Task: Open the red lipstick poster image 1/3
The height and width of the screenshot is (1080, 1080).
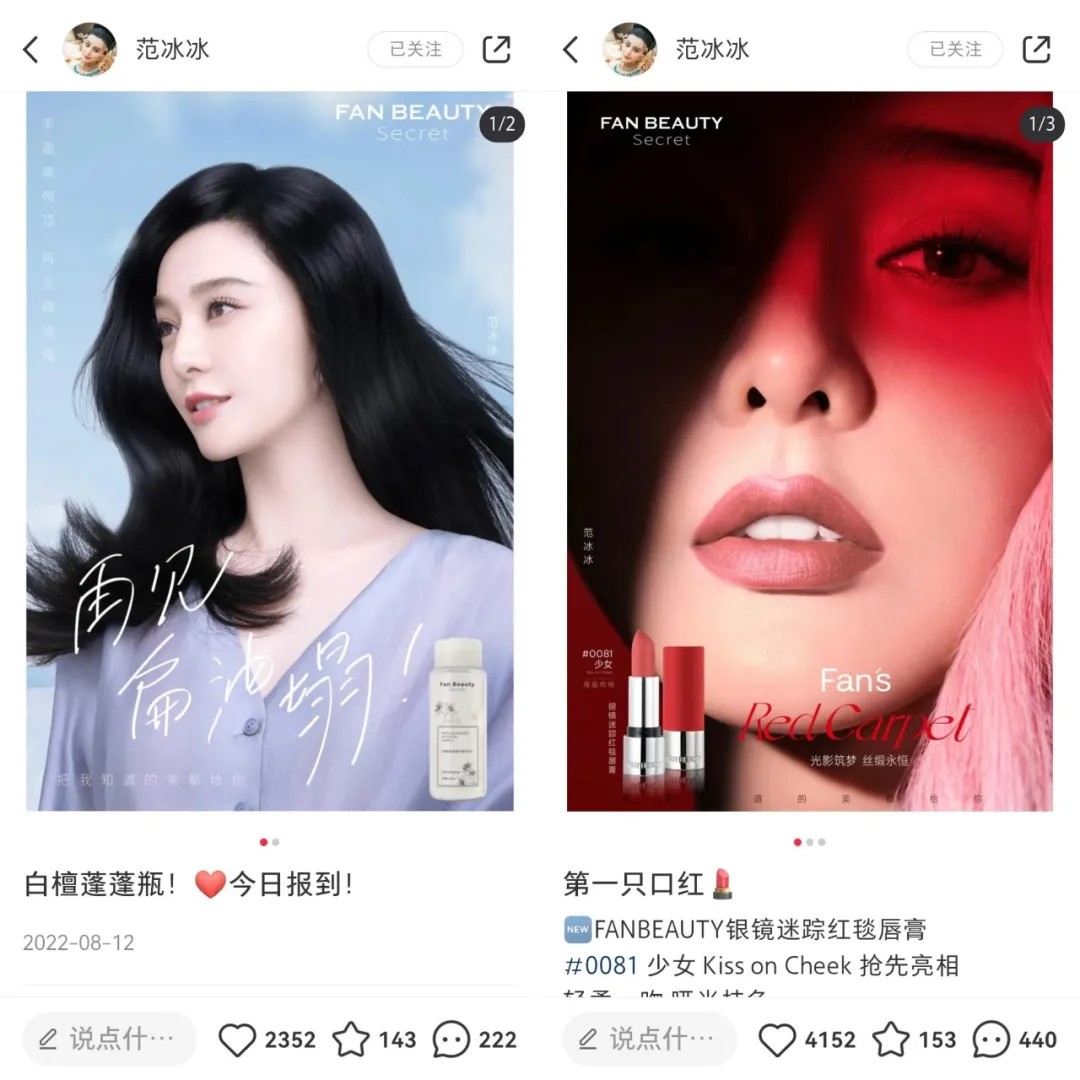Action: coord(810,450)
